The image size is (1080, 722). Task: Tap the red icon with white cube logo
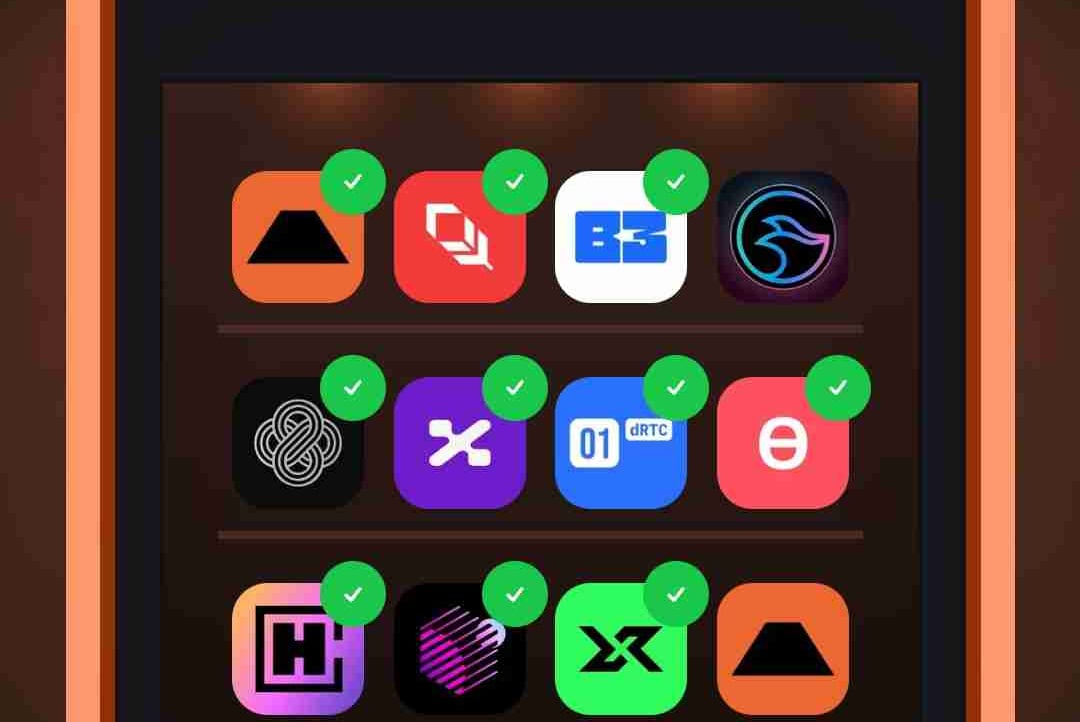pos(459,237)
